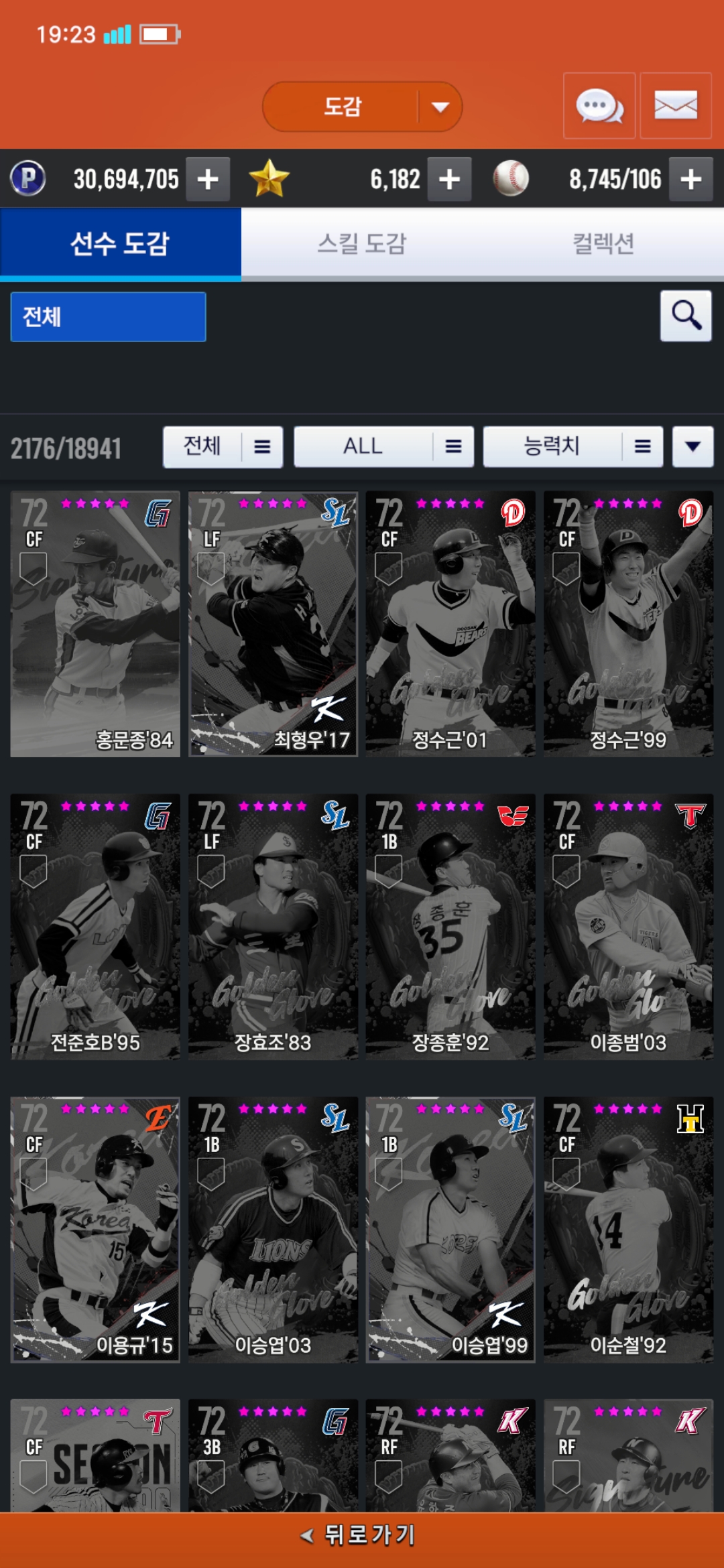Toggle the sort order arrow button
The image size is (724, 1568).
(x=693, y=446)
